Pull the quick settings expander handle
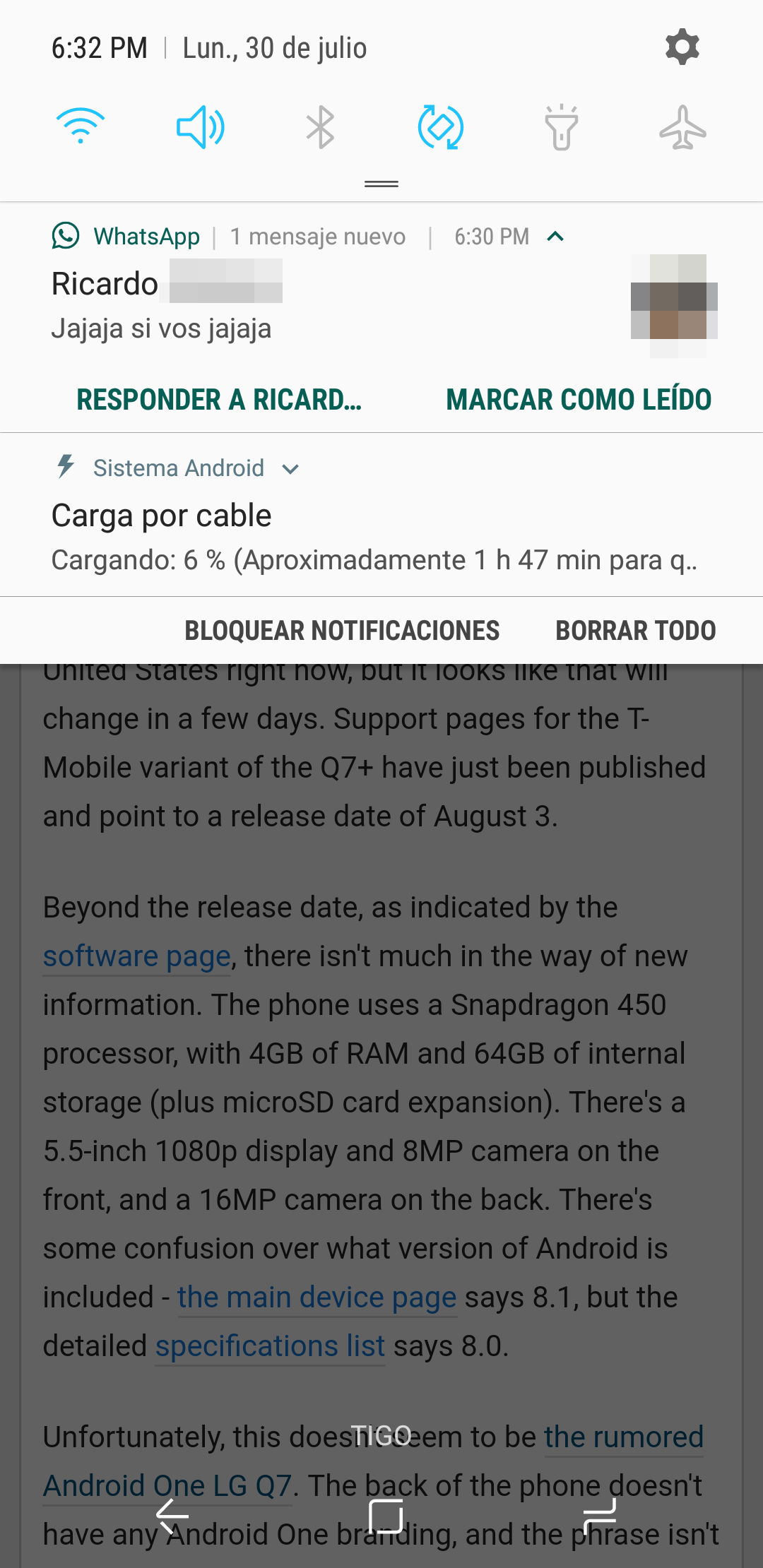The width and height of the screenshot is (763, 1568). tap(381, 182)
